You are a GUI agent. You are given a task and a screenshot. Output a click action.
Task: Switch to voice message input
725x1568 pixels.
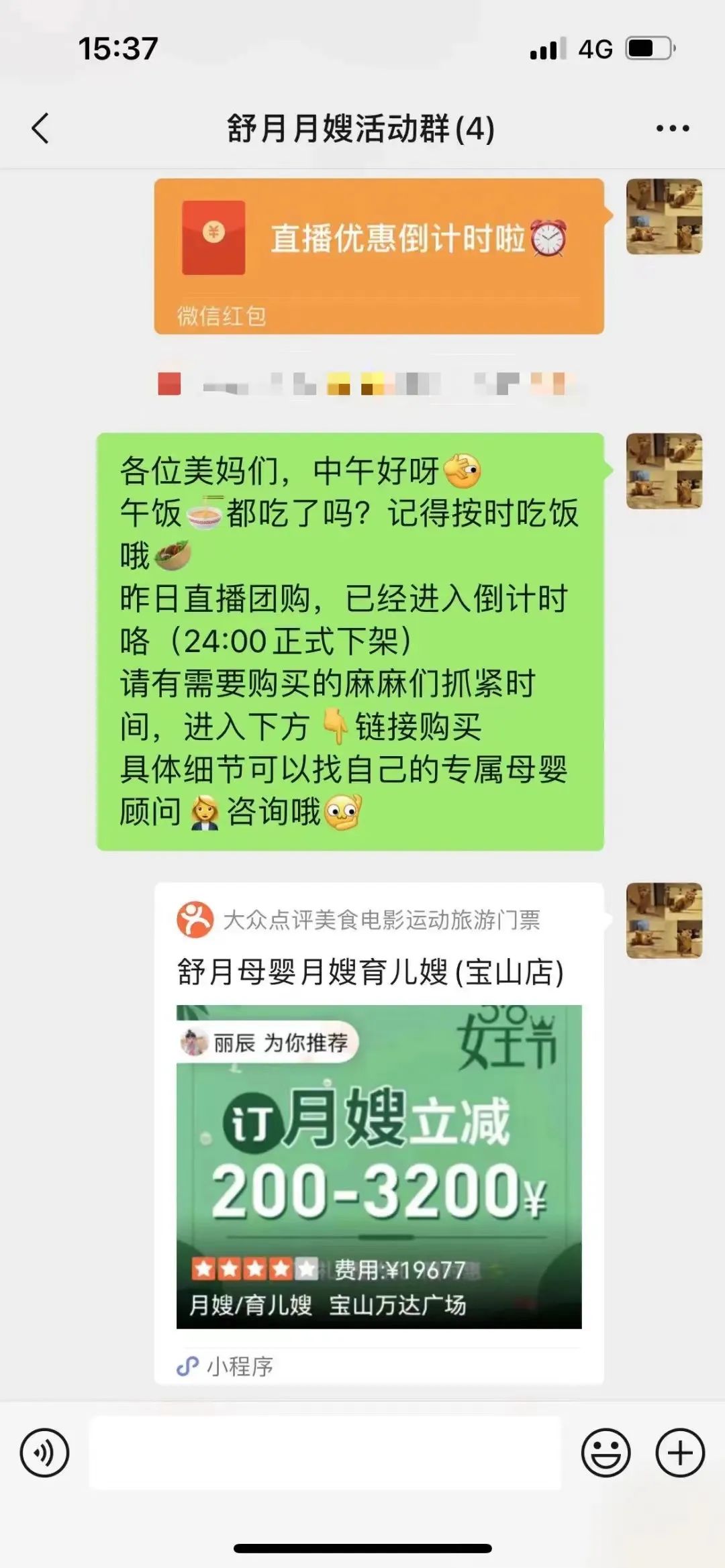[x=44, y=1453]
